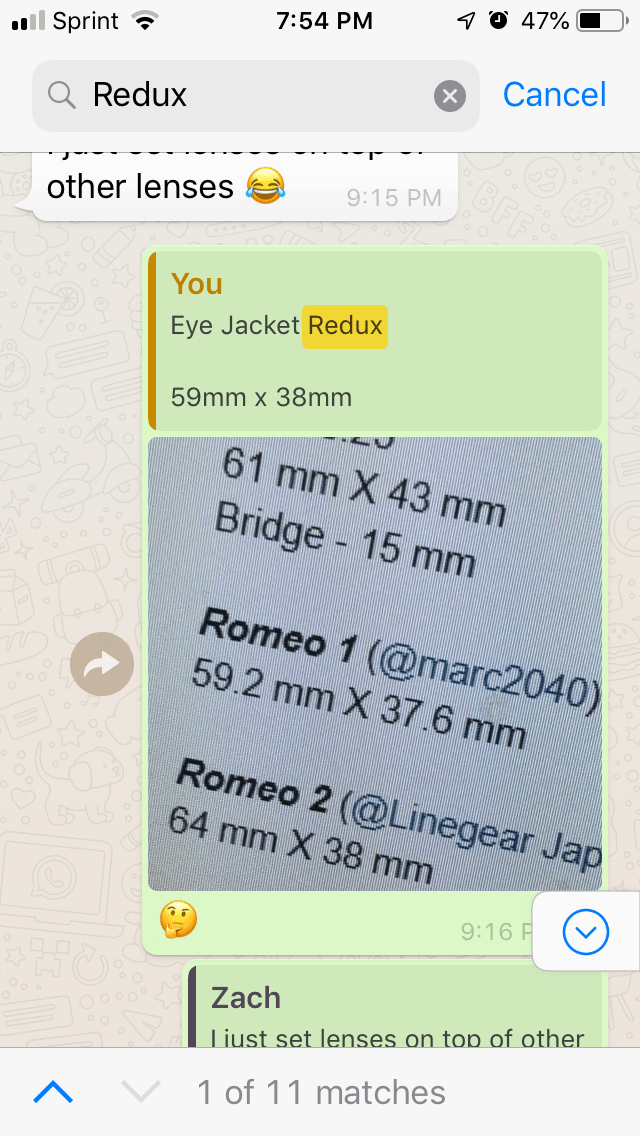Clear the Redux search text
Image resolution: width=640 pixels, height=1136 pixels.
[449, 96]
